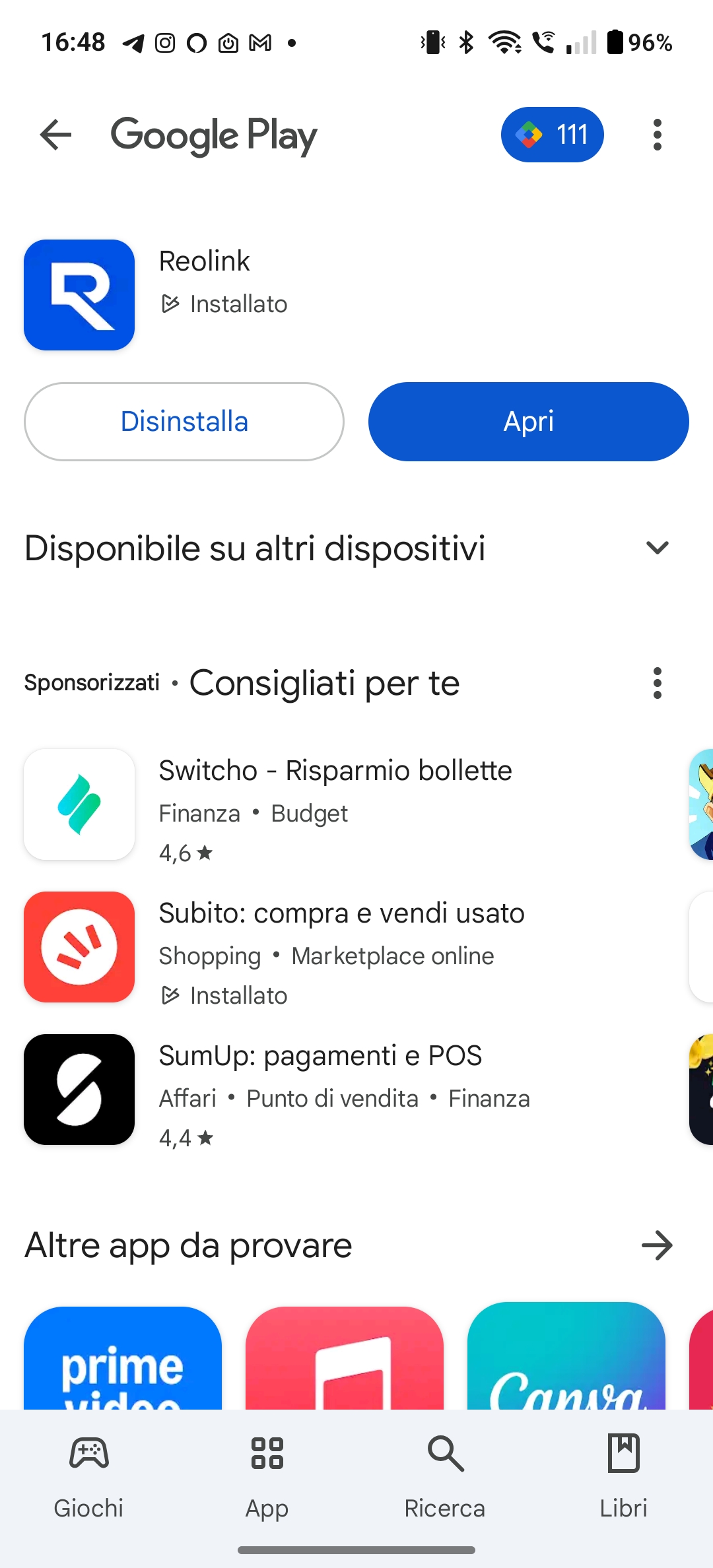Open the Canva app tile
The image size is (713, 1568).
pyautogui.click(x=566, y=1357)
